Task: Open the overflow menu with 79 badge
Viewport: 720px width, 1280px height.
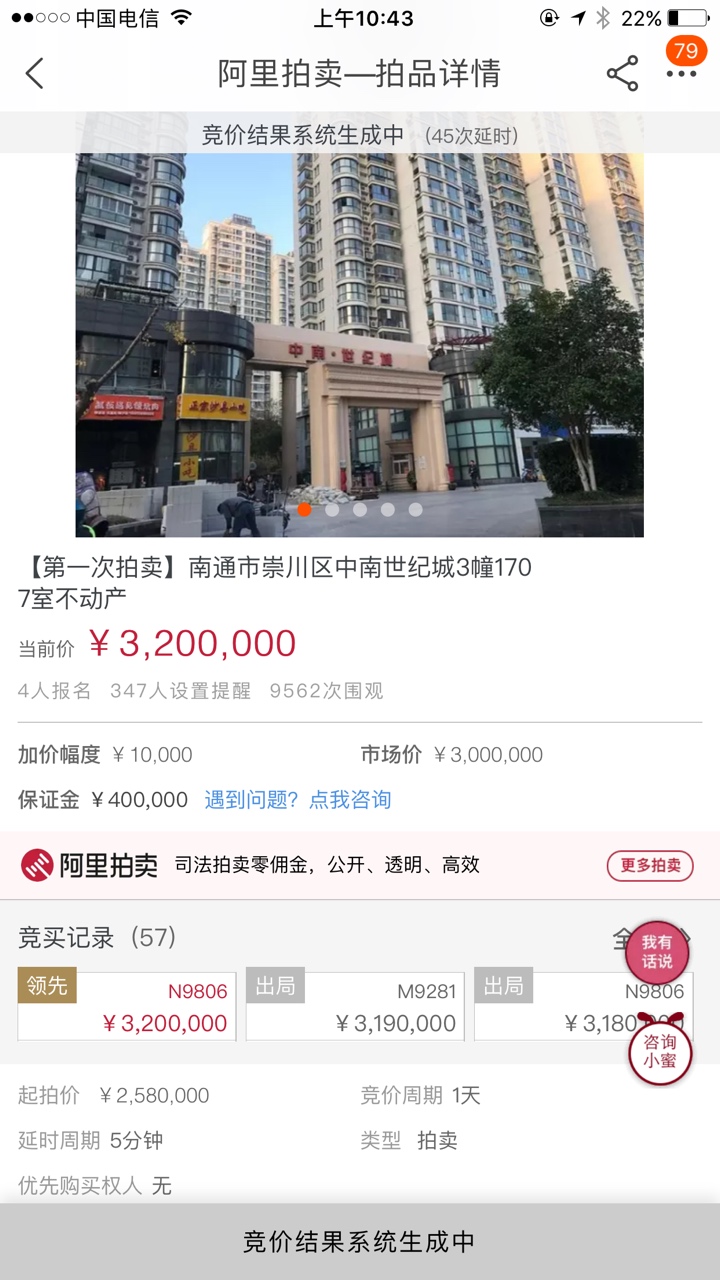Action: [x=682, y=73]
